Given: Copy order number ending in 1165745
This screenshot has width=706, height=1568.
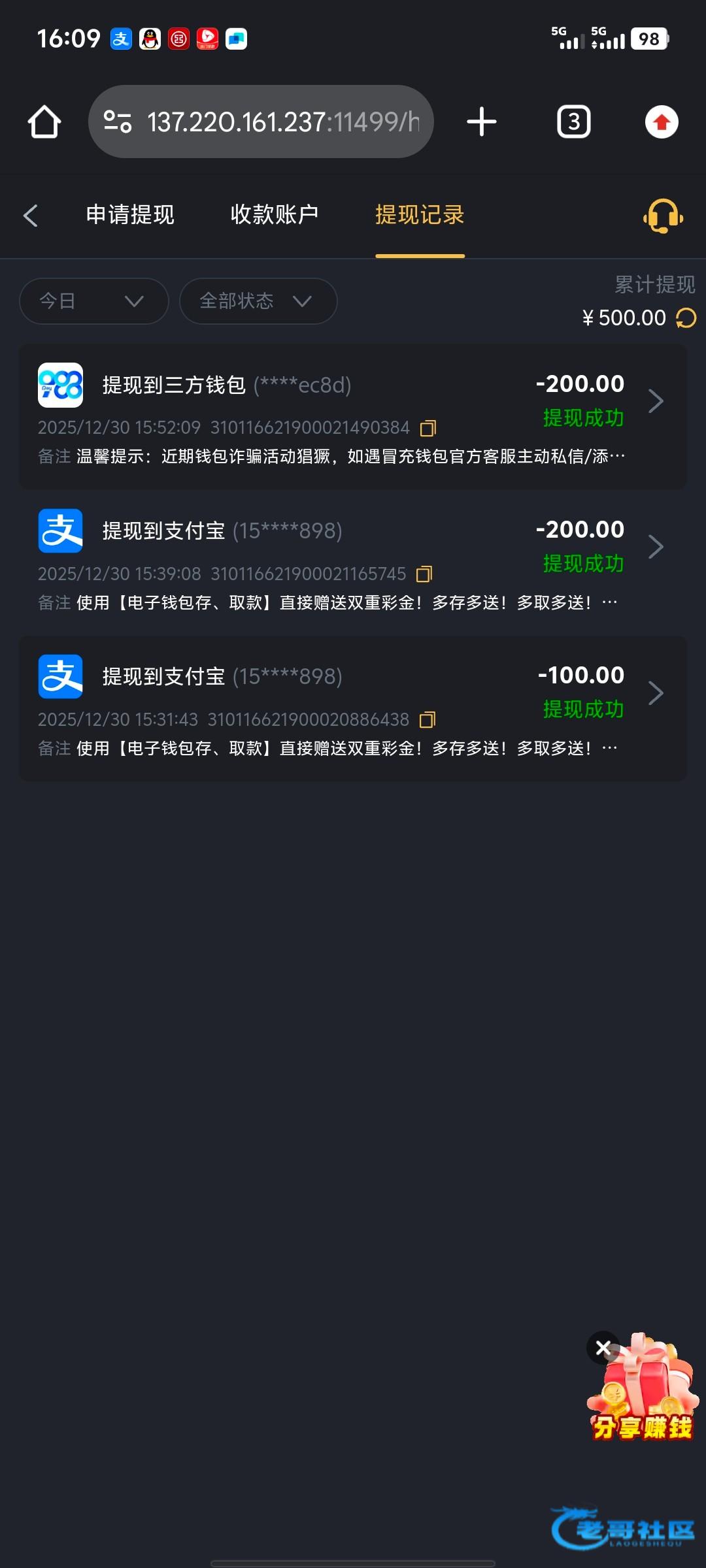Looking at the screenshot, I should pos(425,574).
